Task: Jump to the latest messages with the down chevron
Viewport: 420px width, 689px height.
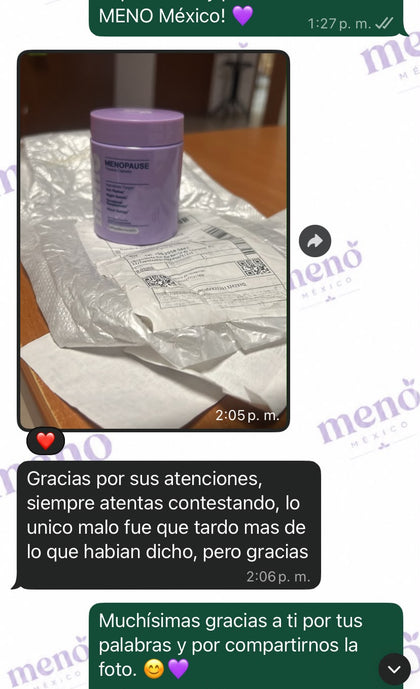Action: coord(395,669)
